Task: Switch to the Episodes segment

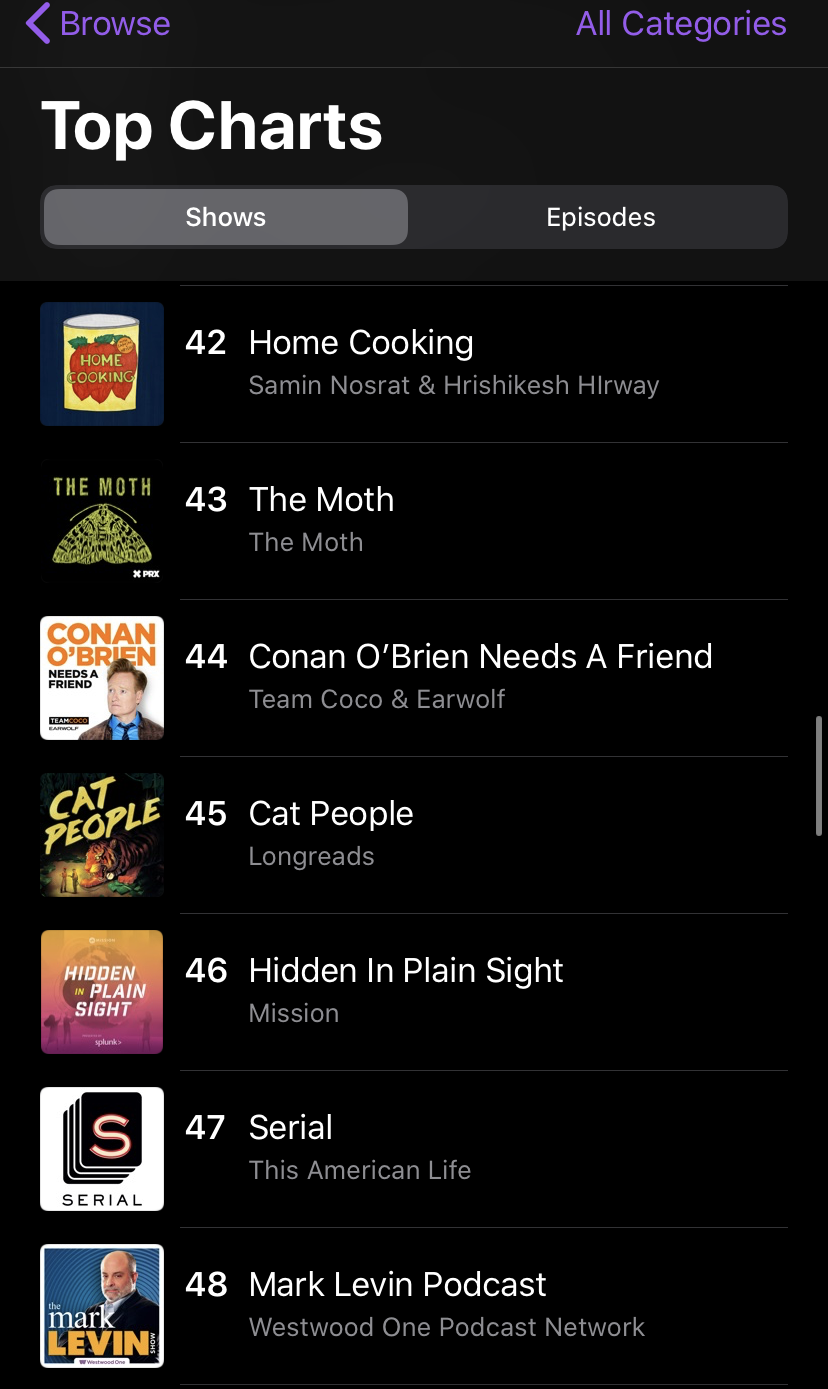Action: click(x=600, y=217)
